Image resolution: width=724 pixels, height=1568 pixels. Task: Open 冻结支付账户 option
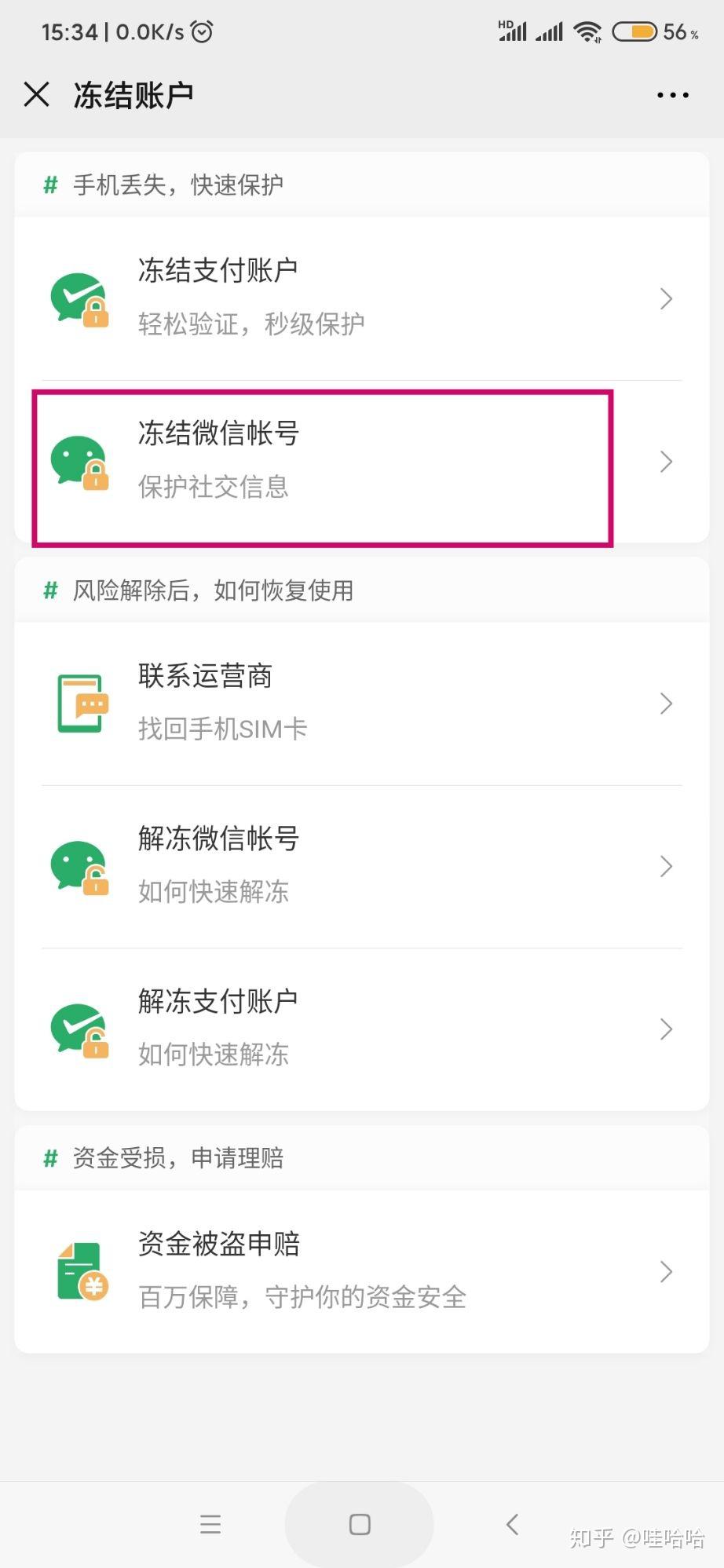(x=361, y=298)
